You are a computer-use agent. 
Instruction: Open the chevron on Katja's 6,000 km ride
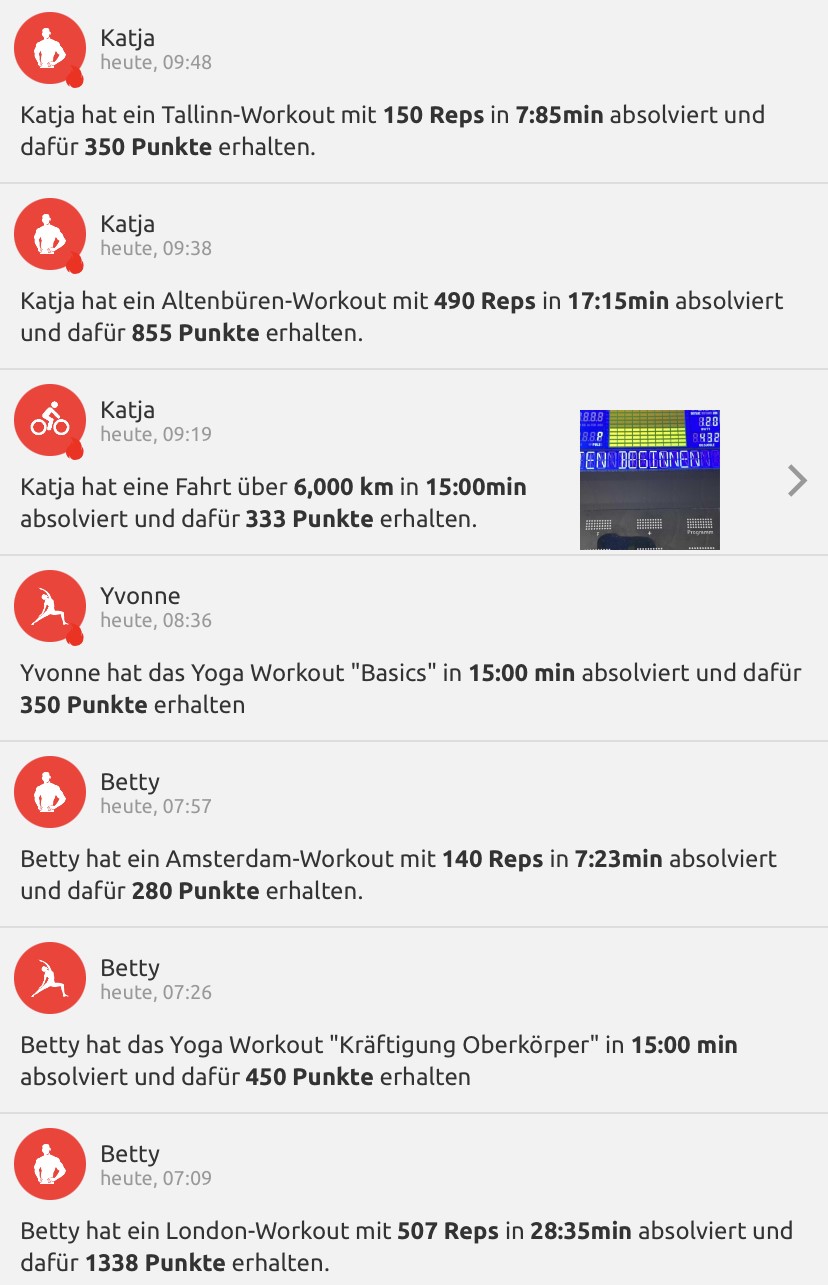coord(797,481)
